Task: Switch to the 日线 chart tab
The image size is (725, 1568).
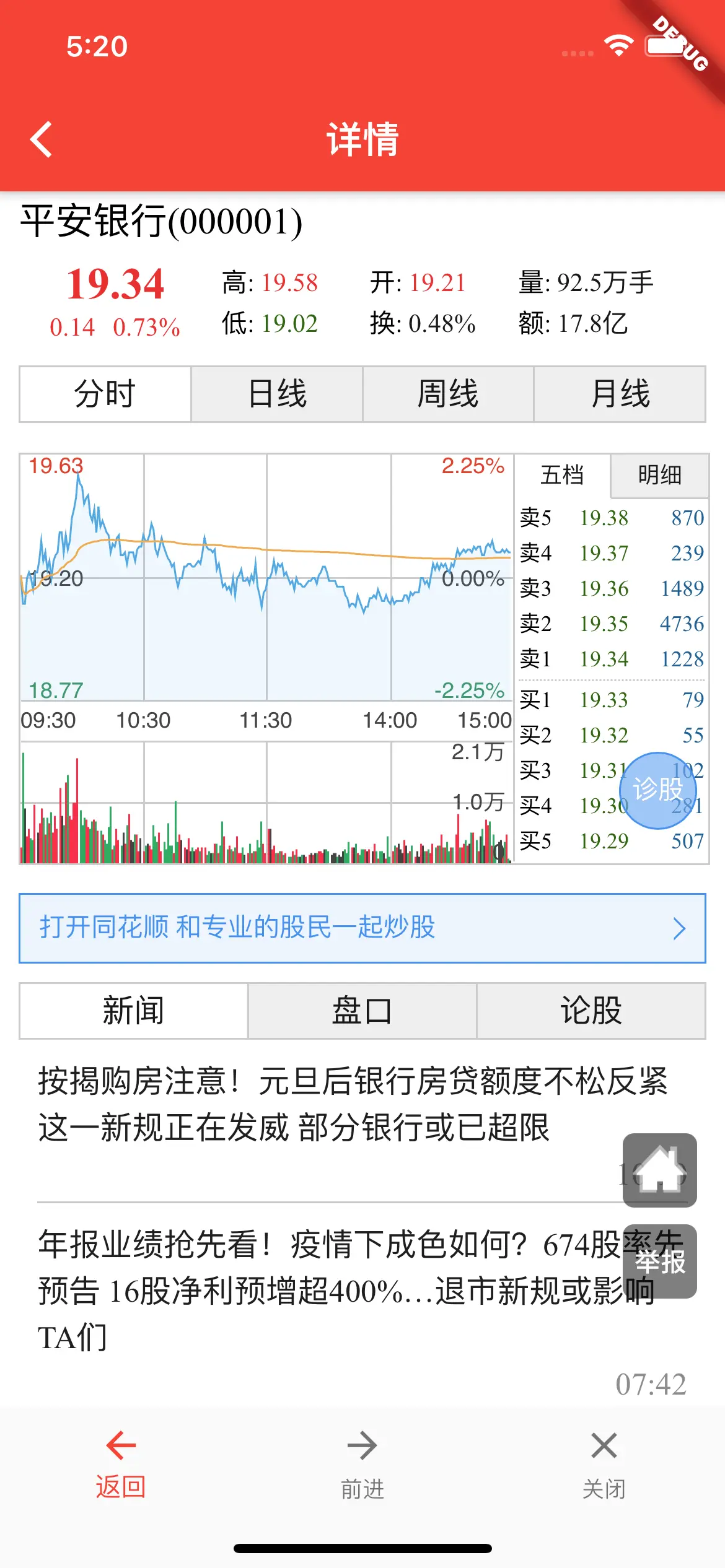Action: pos(277,394)
